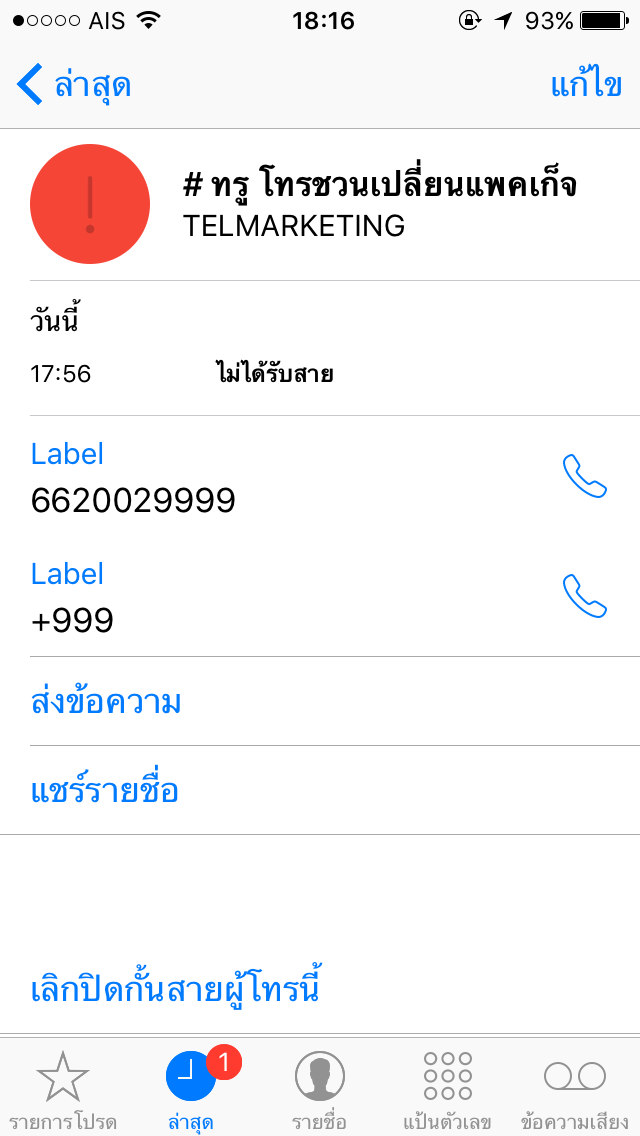Open the ล่าสุด recents tab
Screen dimensions: 640x1136
[191, 1090]
